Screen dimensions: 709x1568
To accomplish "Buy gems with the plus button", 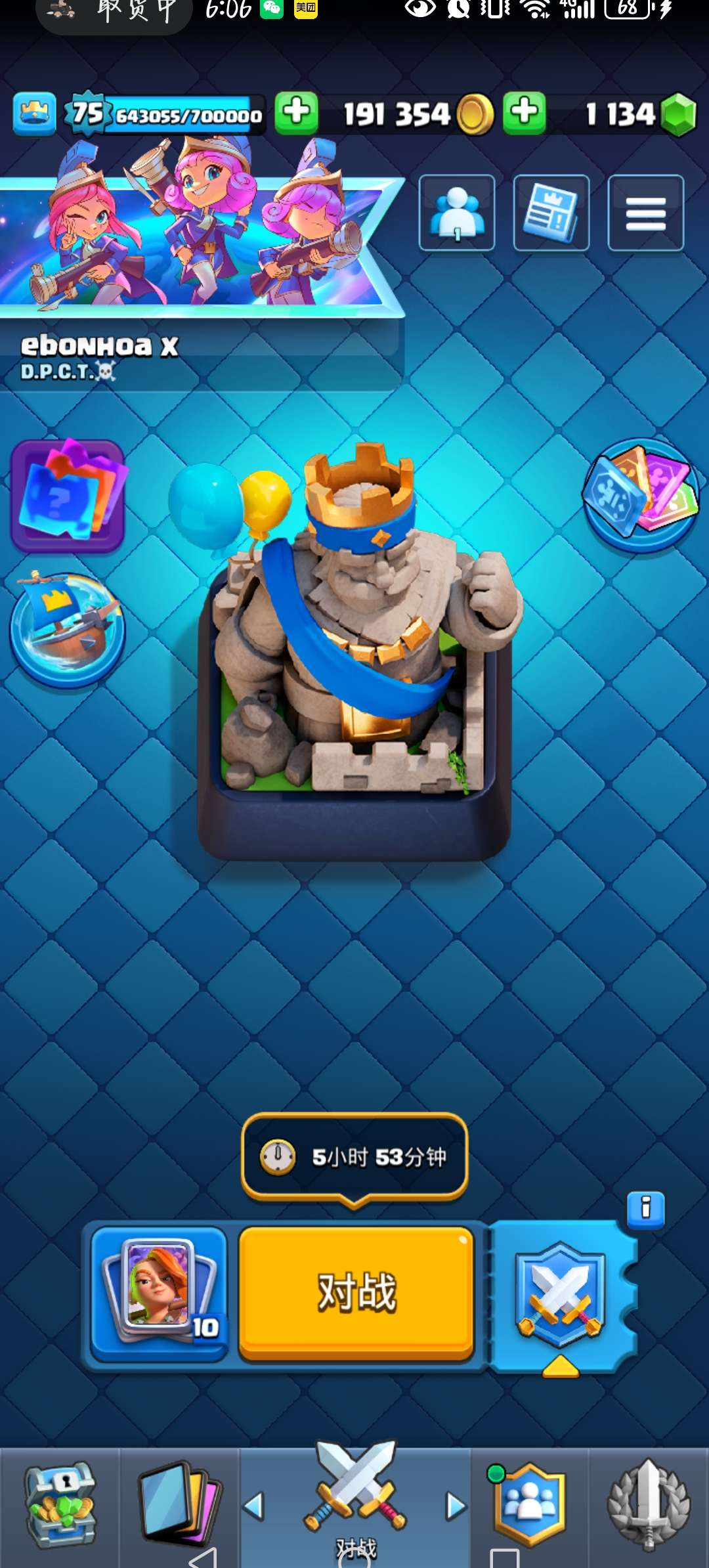I will point(525,114).
